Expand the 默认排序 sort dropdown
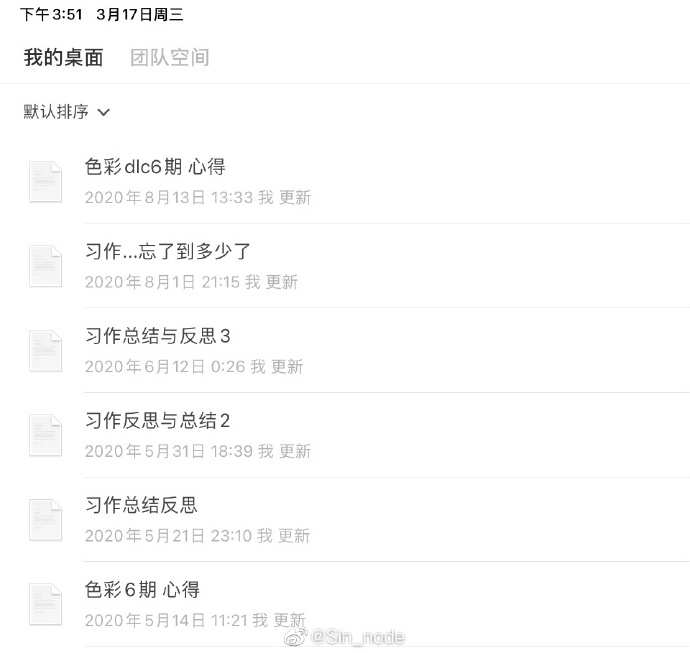 67,112
